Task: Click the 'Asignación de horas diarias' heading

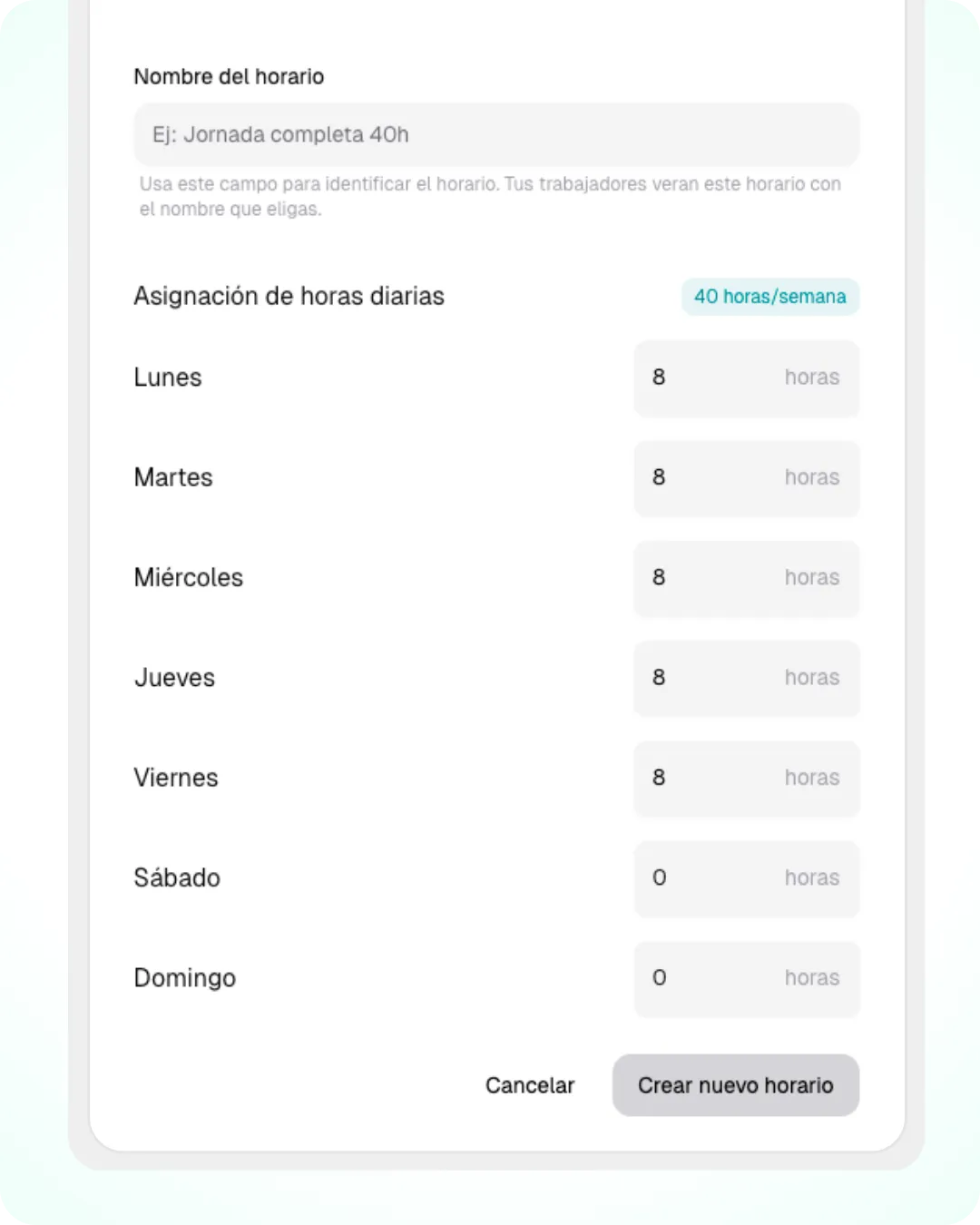Action: point(289,296)
